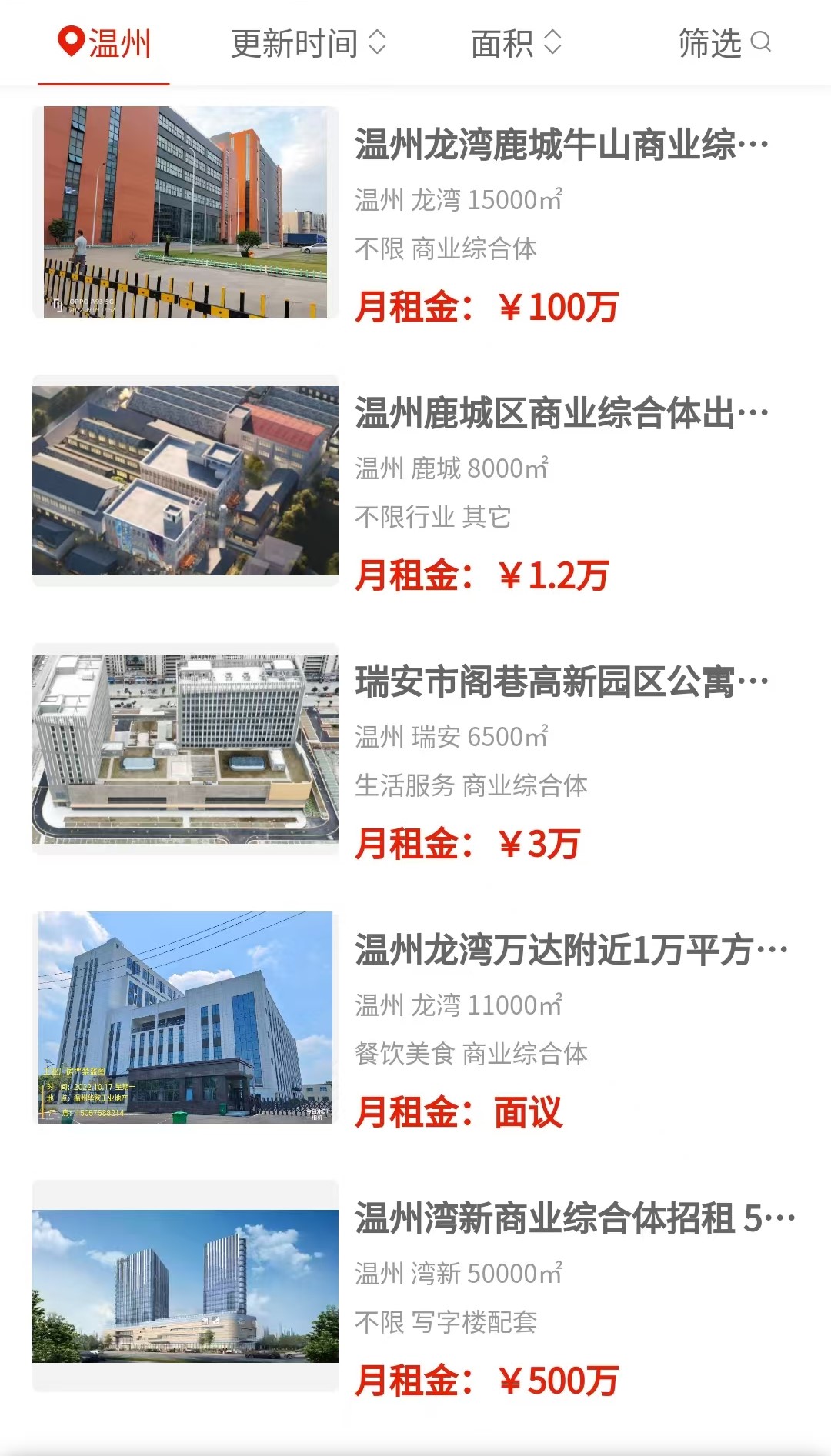Sort listings by 更新时间

click(309, 43)
